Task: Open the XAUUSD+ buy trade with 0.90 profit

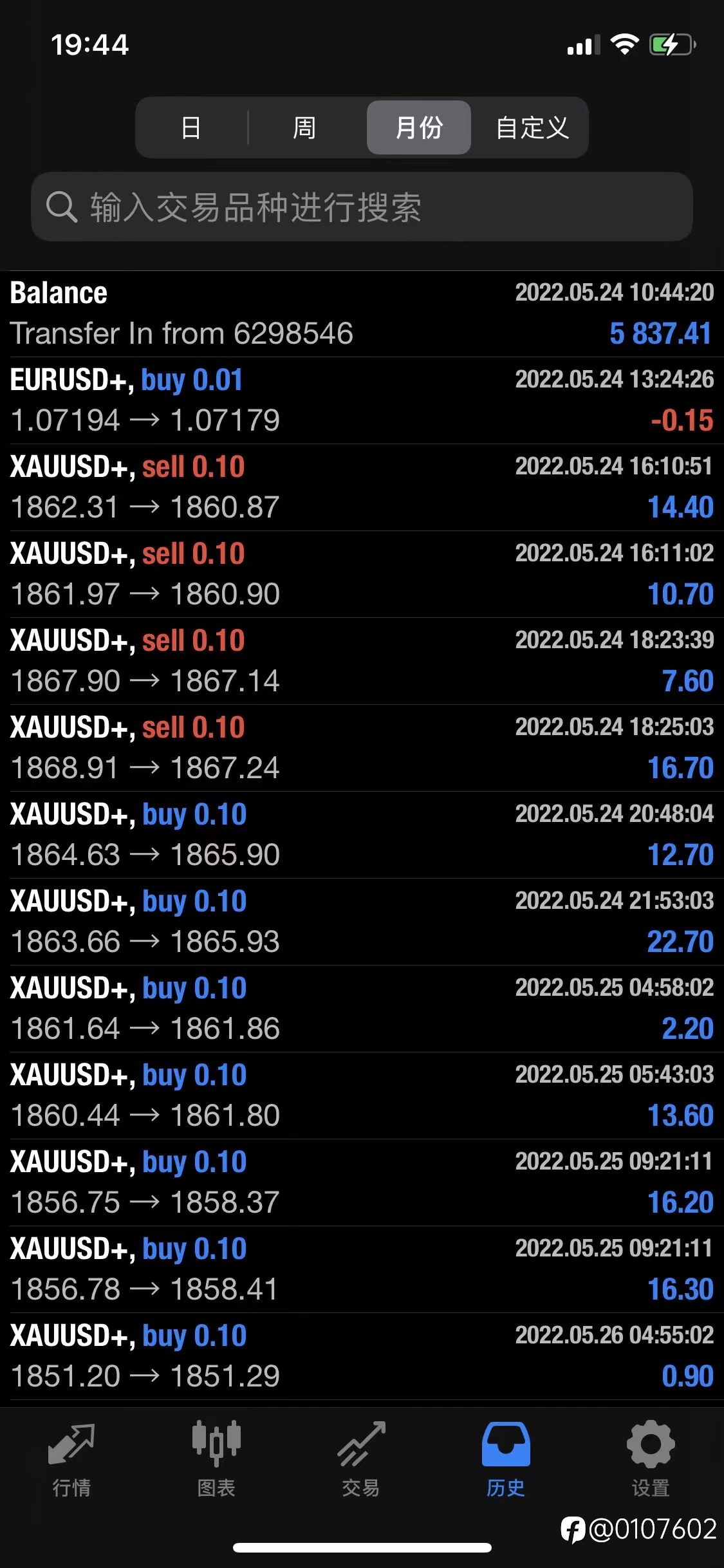Action: click(362, 1356)
